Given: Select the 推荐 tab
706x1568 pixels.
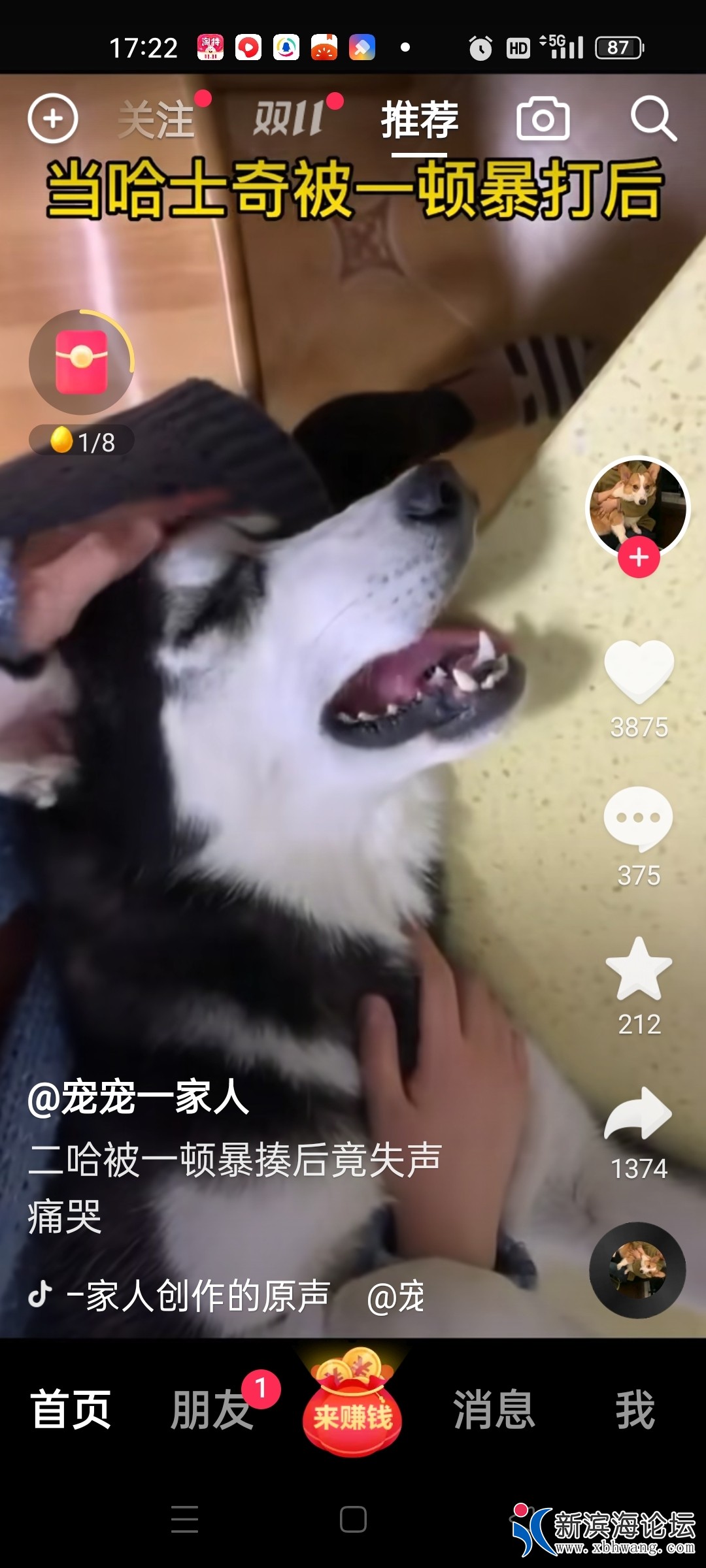Looking at the screenshot, I should 419,120.
